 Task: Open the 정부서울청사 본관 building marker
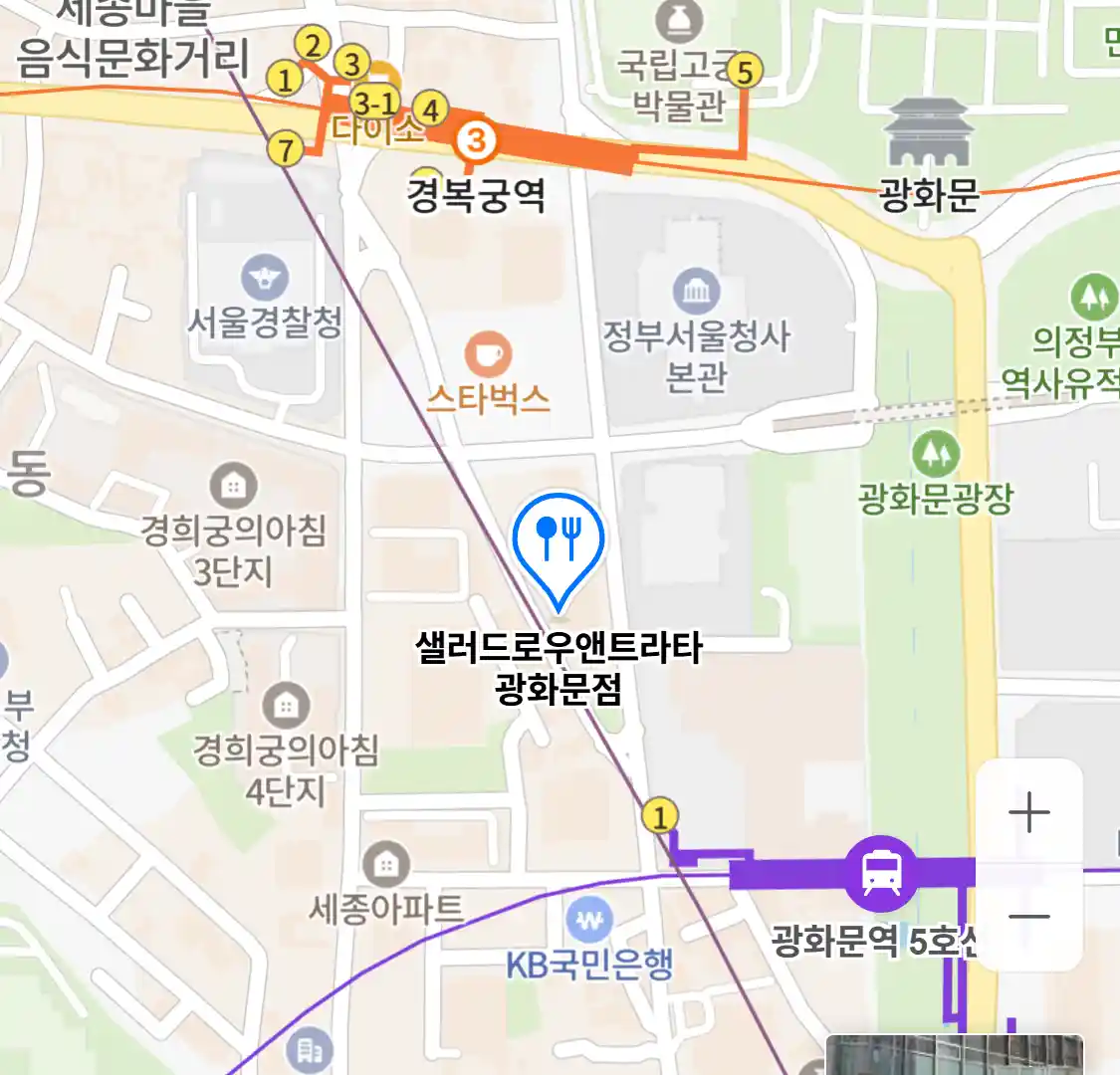696,292
